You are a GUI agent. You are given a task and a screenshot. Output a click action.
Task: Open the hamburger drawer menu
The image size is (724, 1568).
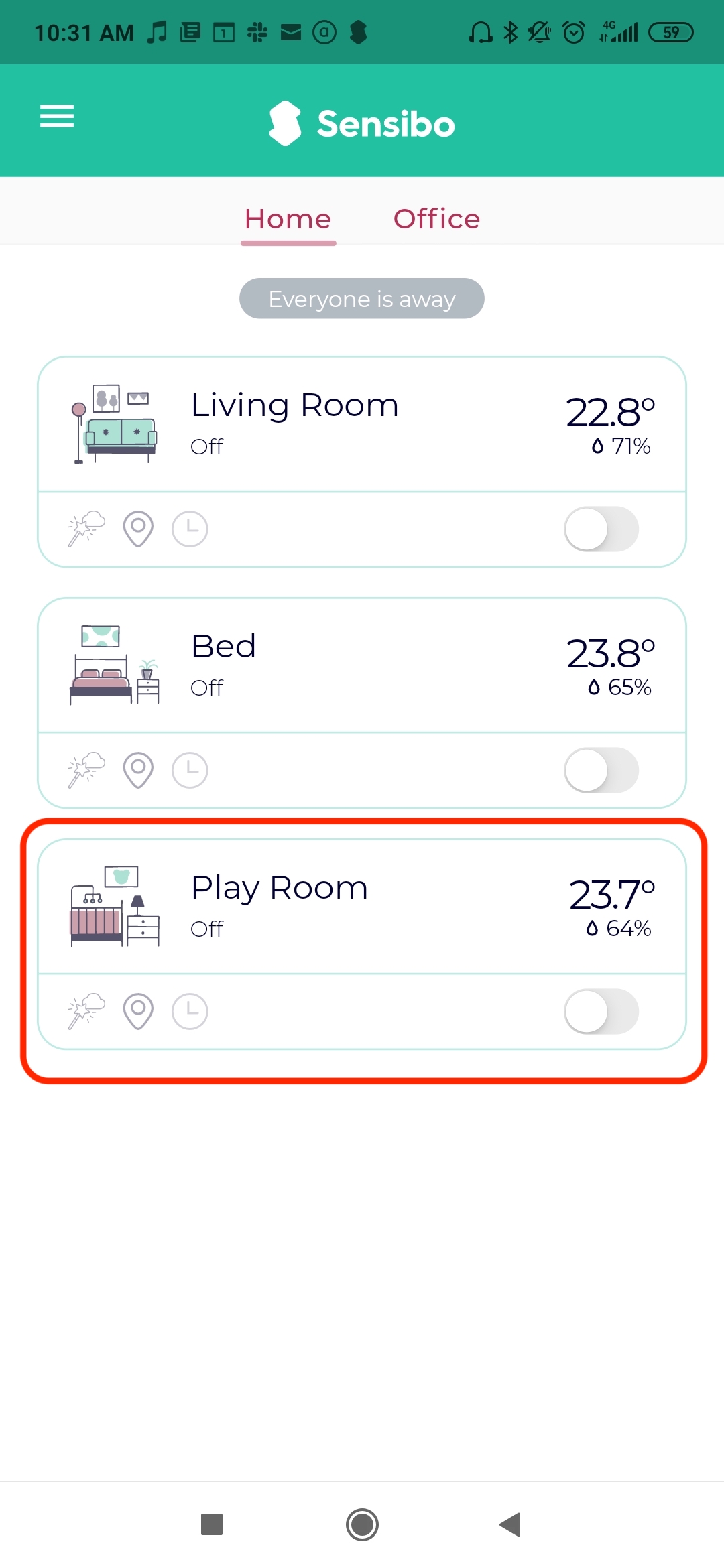point(57,116)
